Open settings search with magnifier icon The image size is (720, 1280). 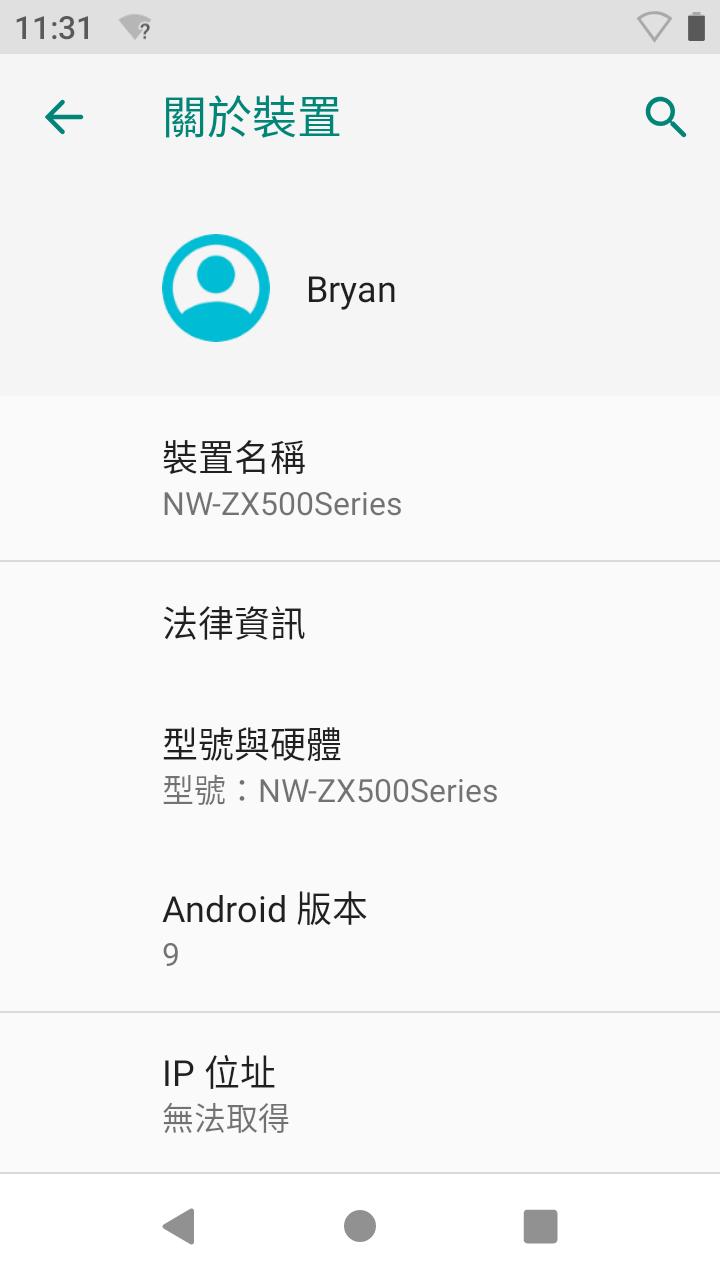[666, 116]
